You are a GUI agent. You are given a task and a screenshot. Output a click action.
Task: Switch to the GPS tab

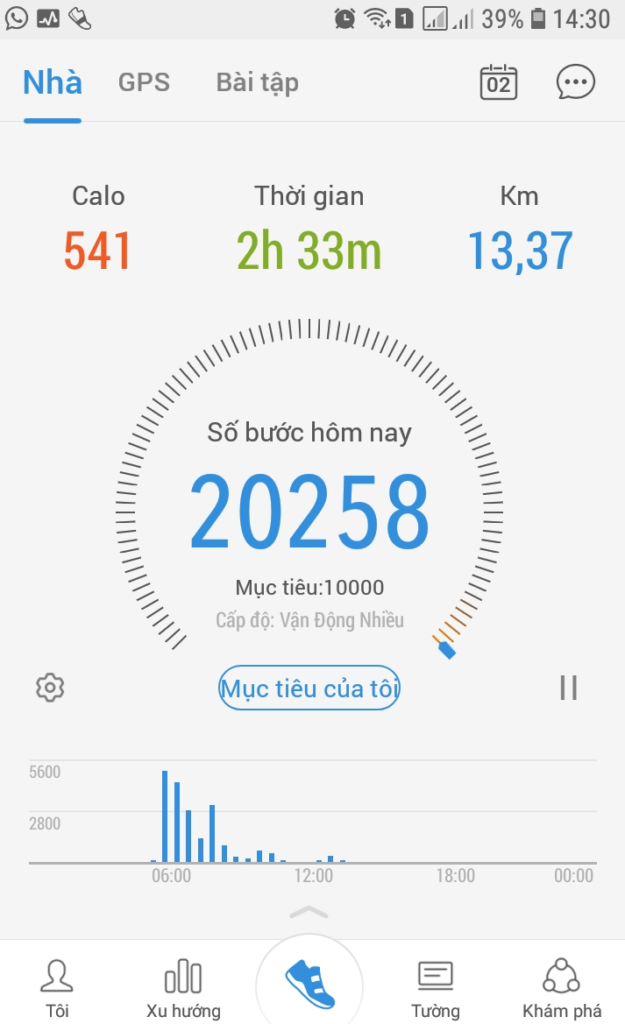pyautogui.click(x=144, y=83)
